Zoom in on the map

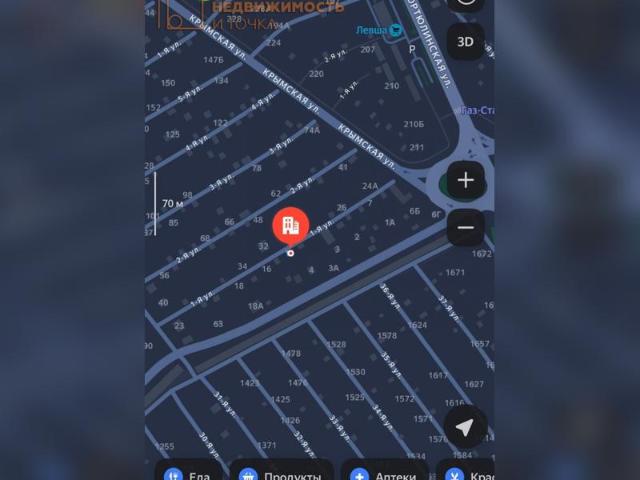coord(465,181)
